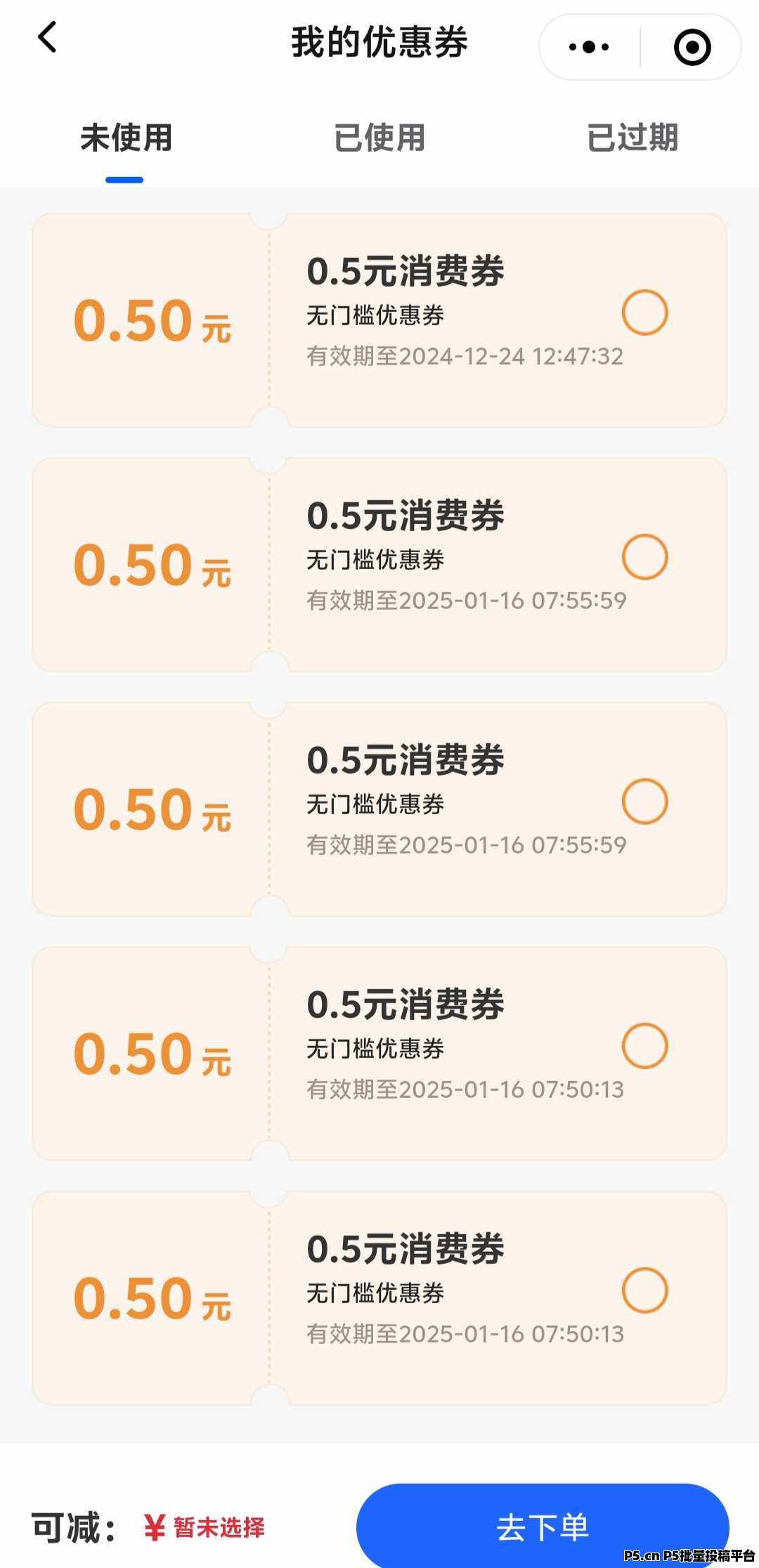The width and height of the screenshot is (759, 1568).
Task: Select the second coupon's selection circle
Action: point(644,557)
